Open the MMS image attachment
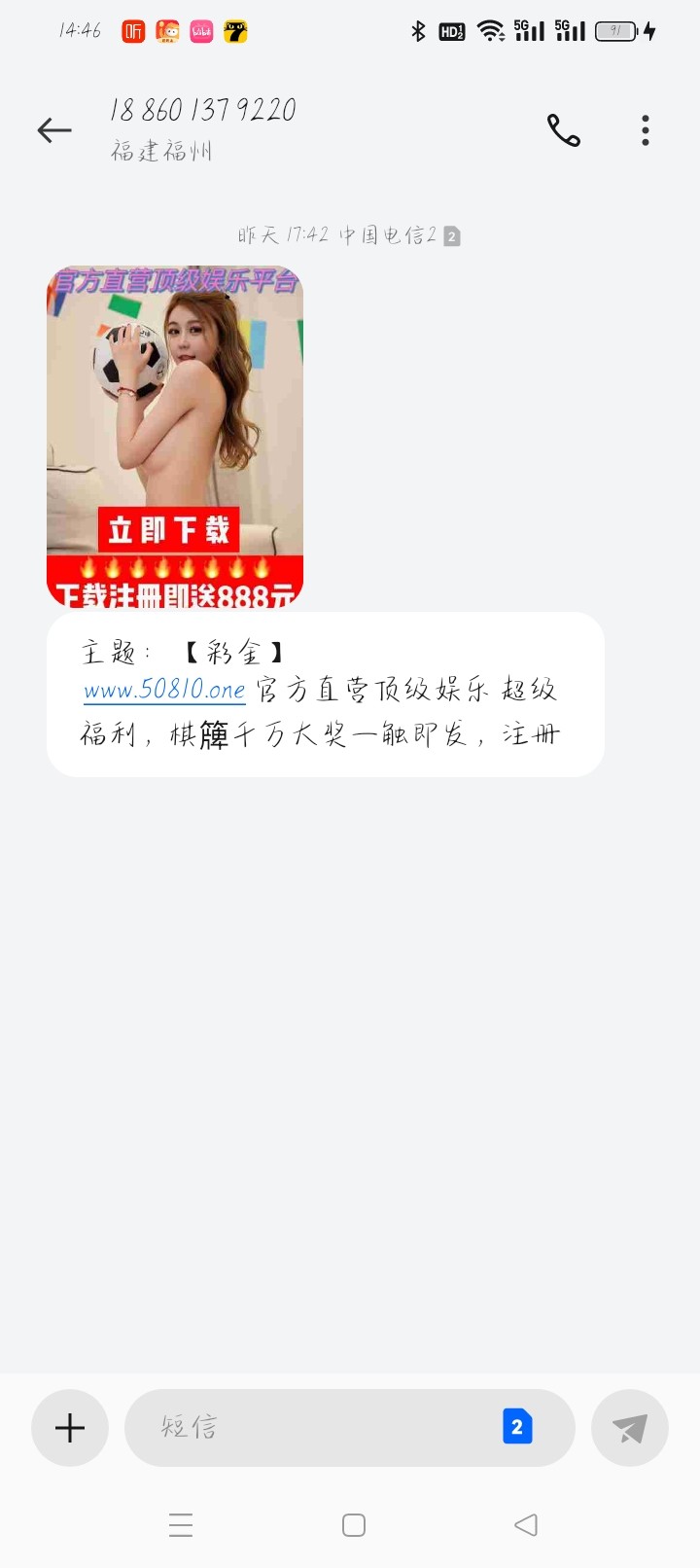 point(175,437)
